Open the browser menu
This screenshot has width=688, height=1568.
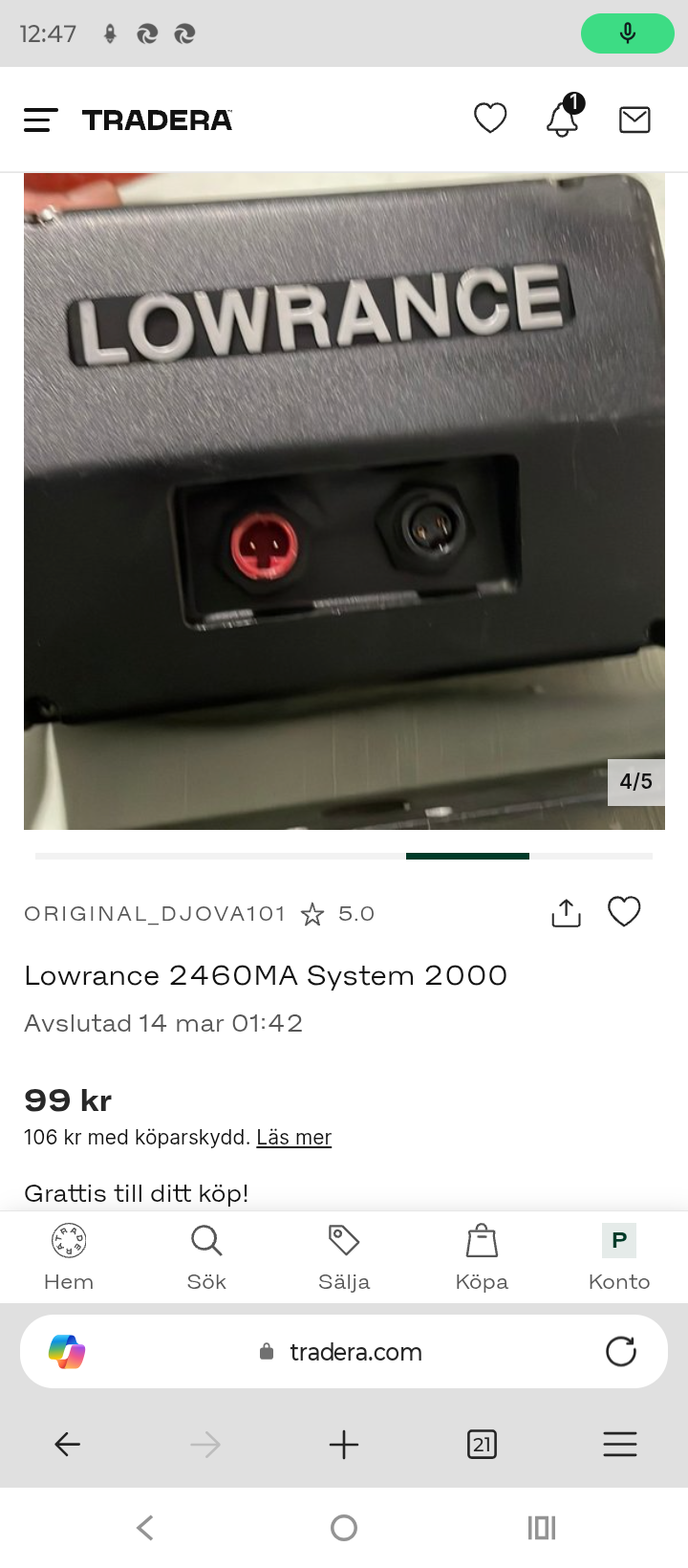click(620, 1444)
